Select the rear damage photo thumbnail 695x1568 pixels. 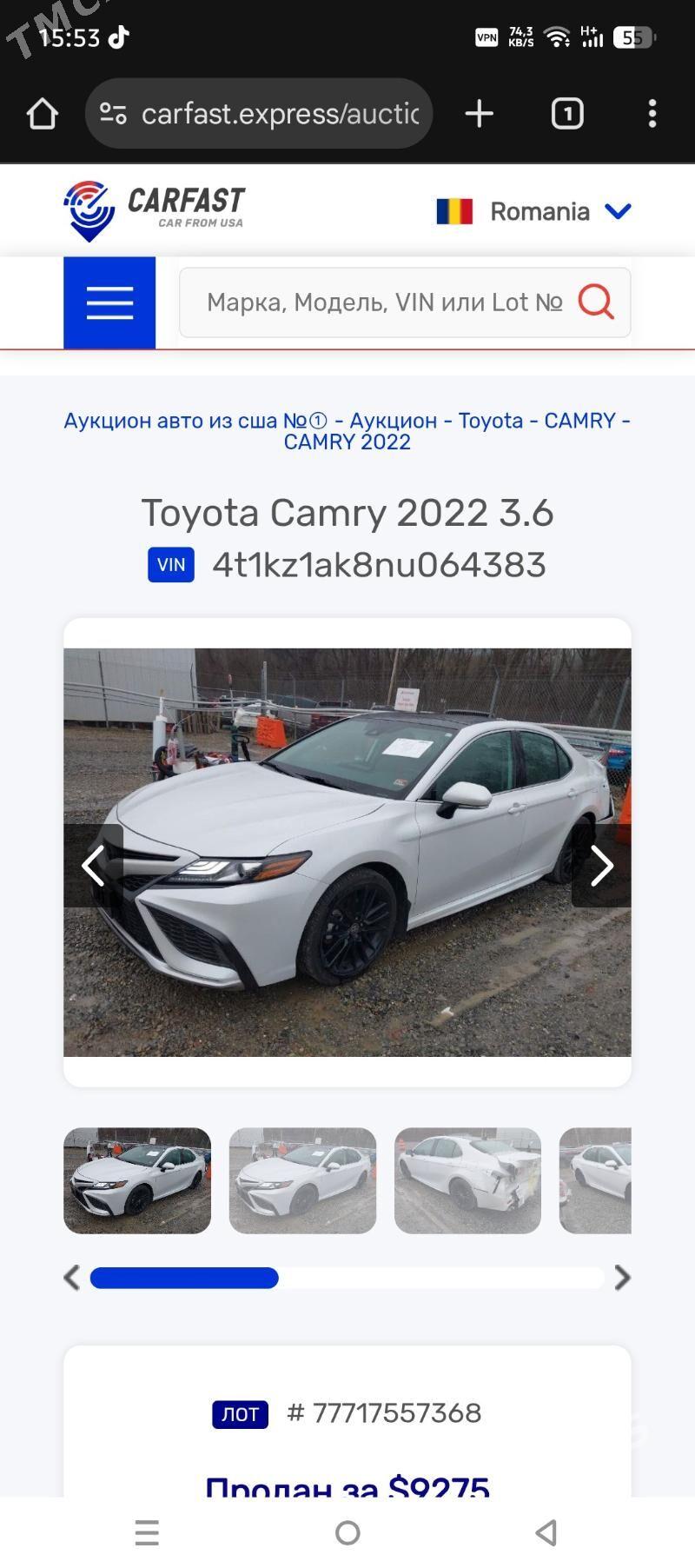(467, 1180)
